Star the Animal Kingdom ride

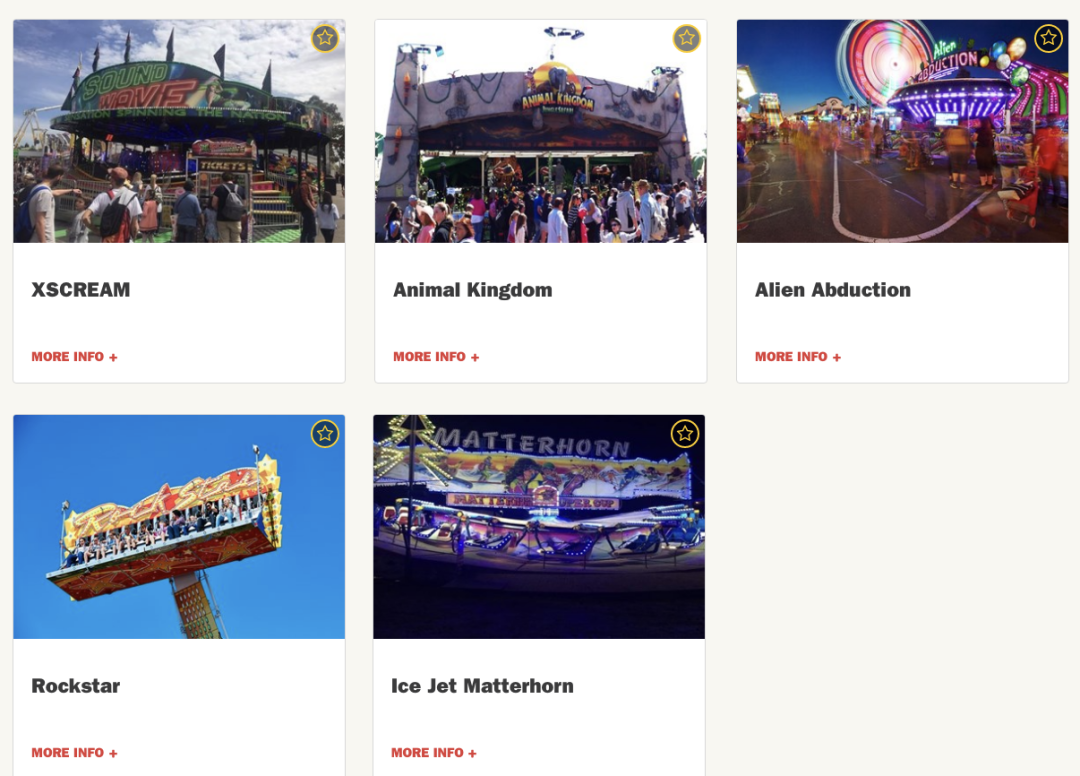click(x=686, y=39)
